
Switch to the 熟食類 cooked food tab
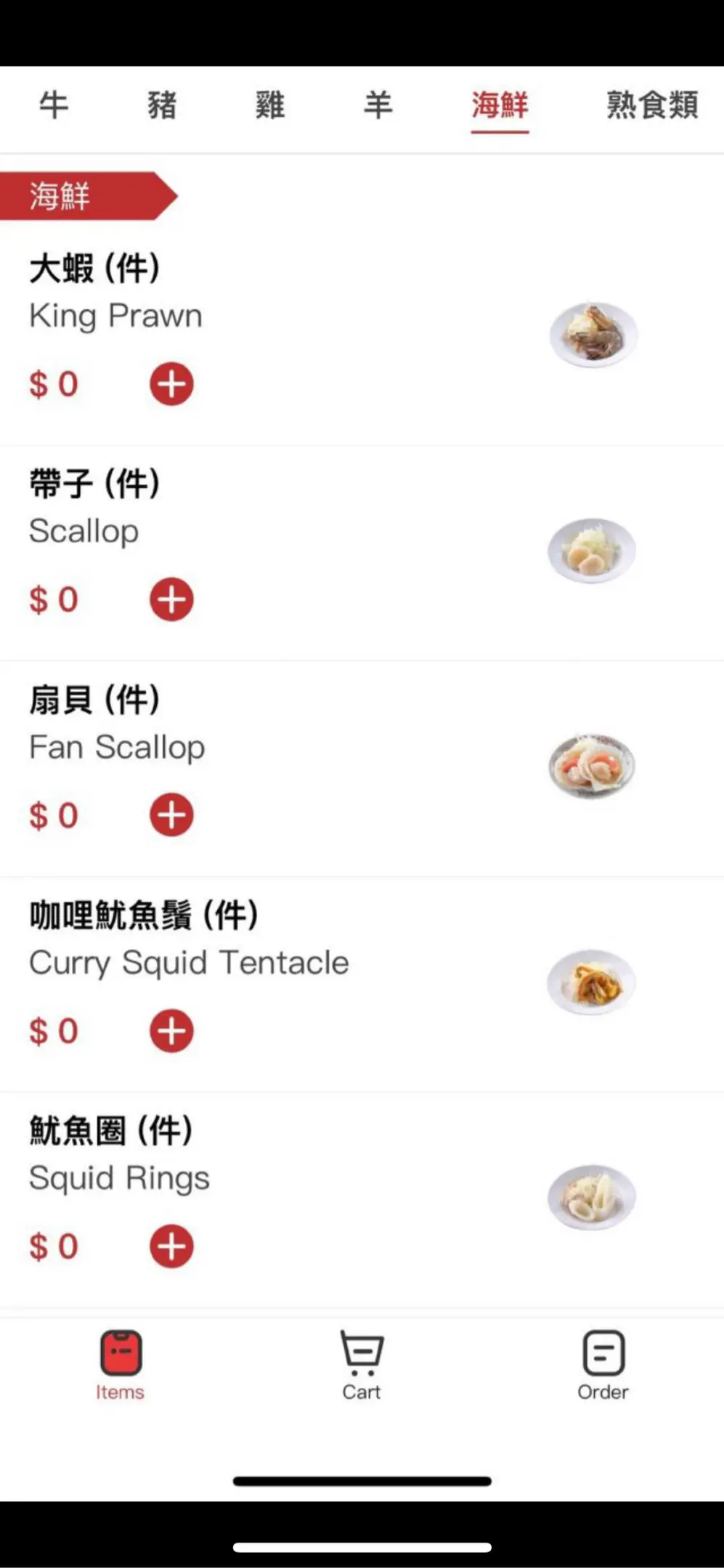651,106
